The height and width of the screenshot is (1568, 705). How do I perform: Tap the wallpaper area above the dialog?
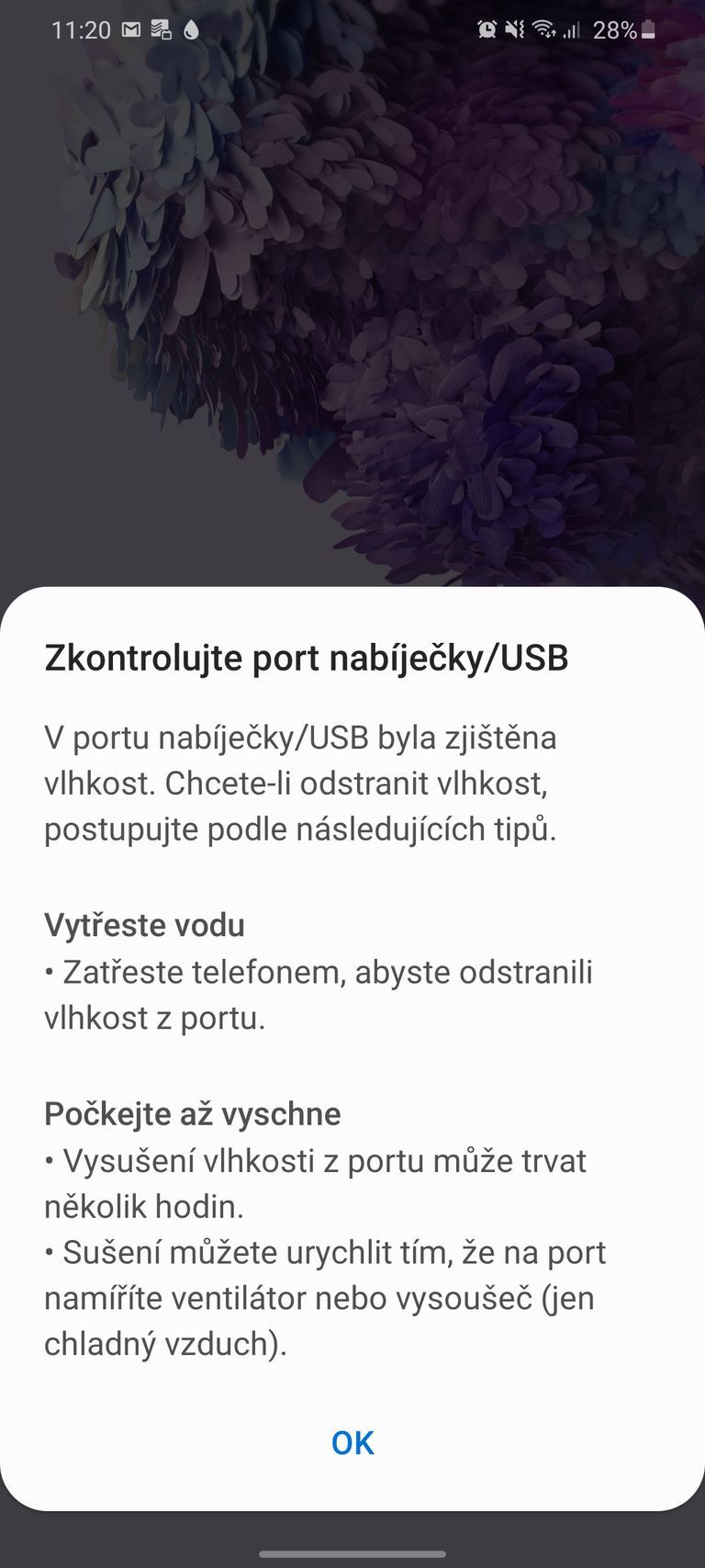[x=352, y=321]
